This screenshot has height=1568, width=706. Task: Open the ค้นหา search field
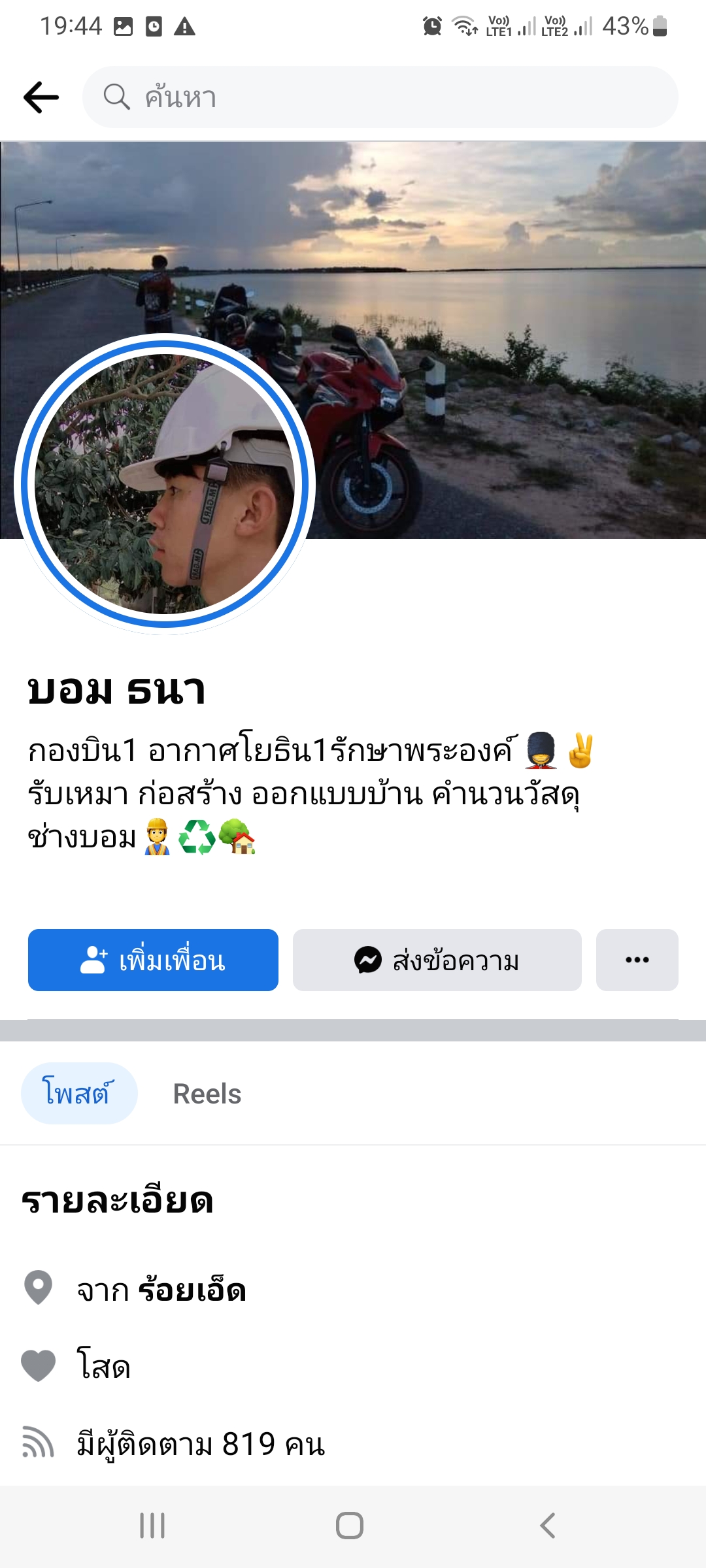[x=379, y=97]
